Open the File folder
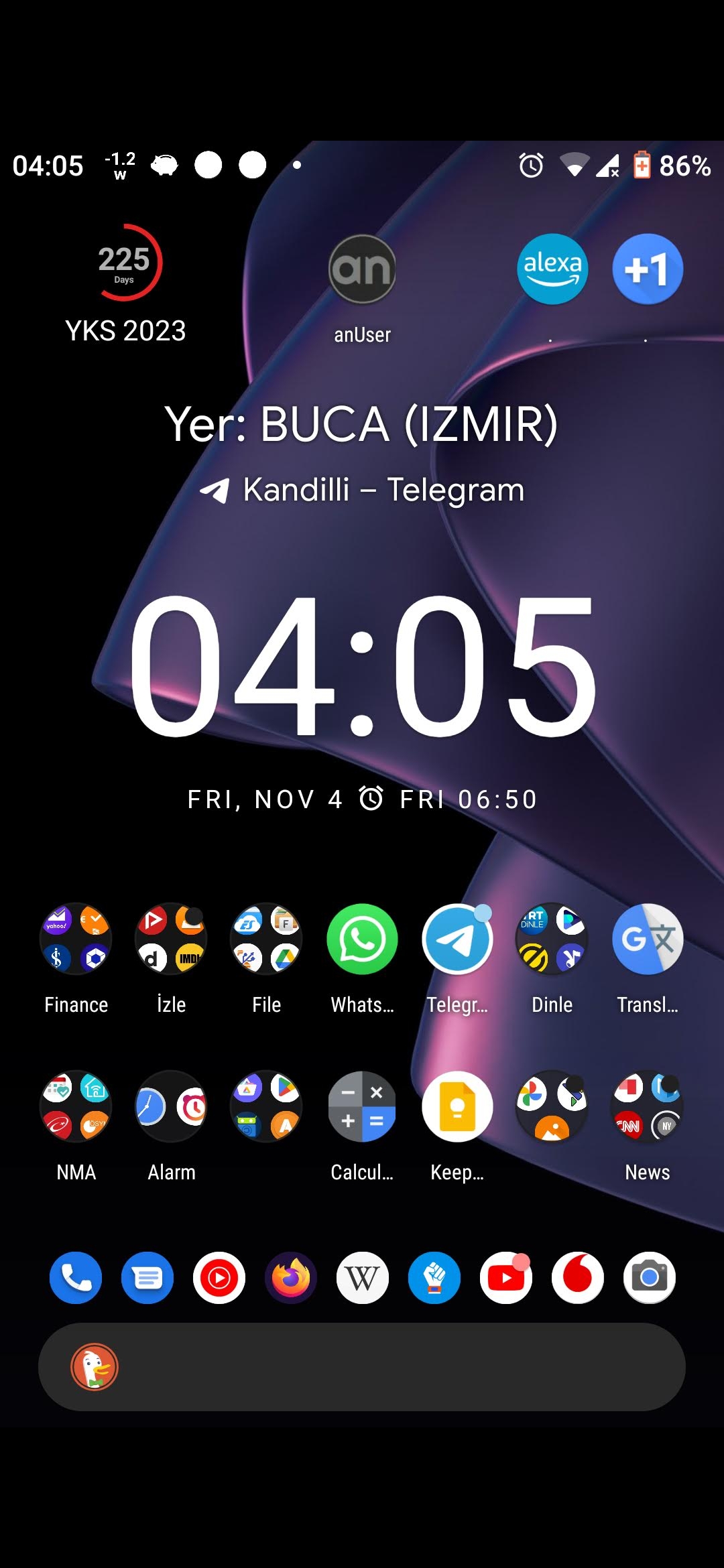The height and width of the screenshot is (1568, 724). (x=266, y=939)
